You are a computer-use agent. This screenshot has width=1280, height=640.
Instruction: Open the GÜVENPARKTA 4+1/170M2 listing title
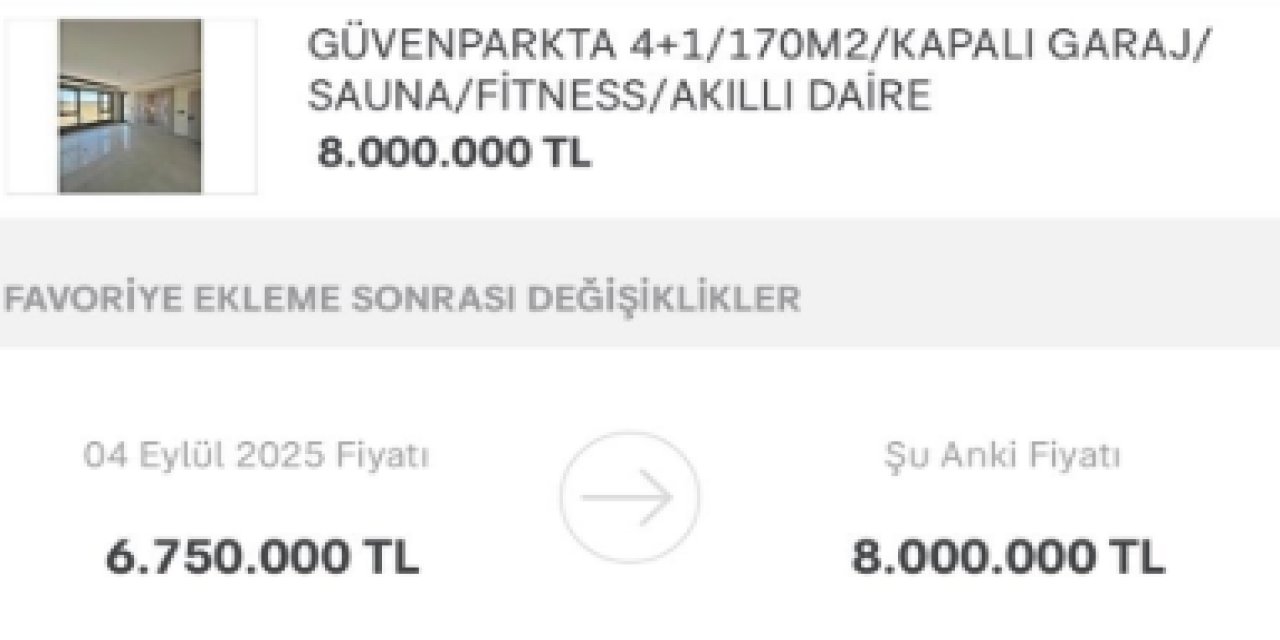coord(757,70)
